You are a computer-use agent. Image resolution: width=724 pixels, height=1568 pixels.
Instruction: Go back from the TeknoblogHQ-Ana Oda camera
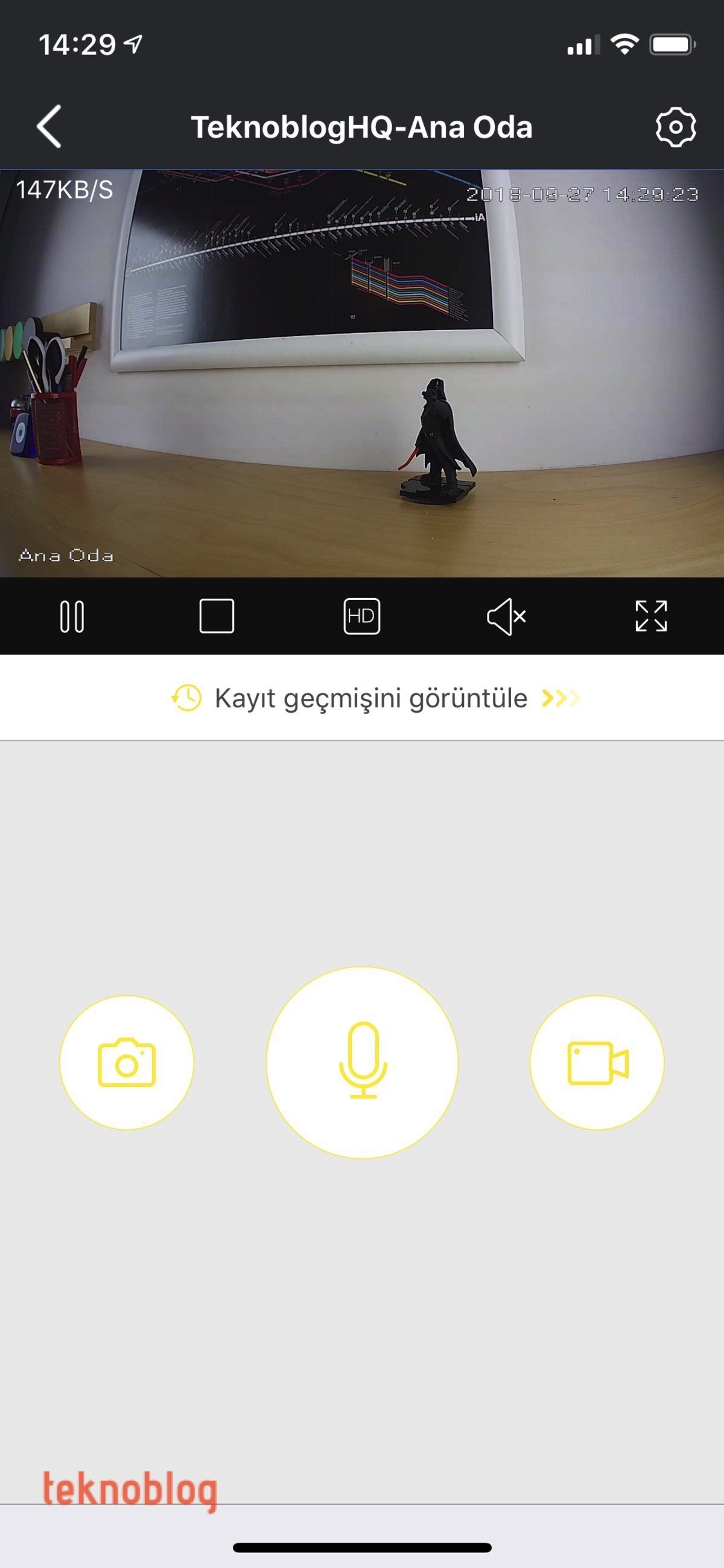pyautogui.click(x=49, y=127)
